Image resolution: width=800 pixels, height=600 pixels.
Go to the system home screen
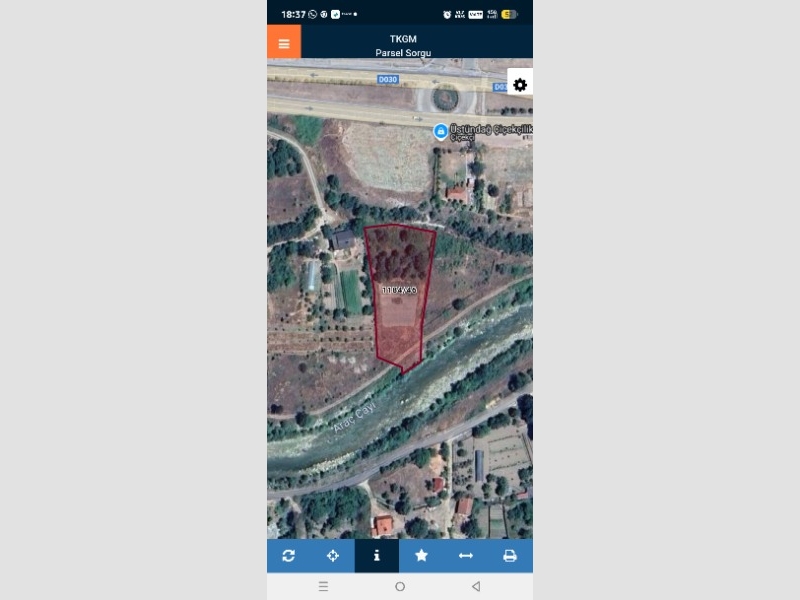pyautogui.click(x=400, y=586)
